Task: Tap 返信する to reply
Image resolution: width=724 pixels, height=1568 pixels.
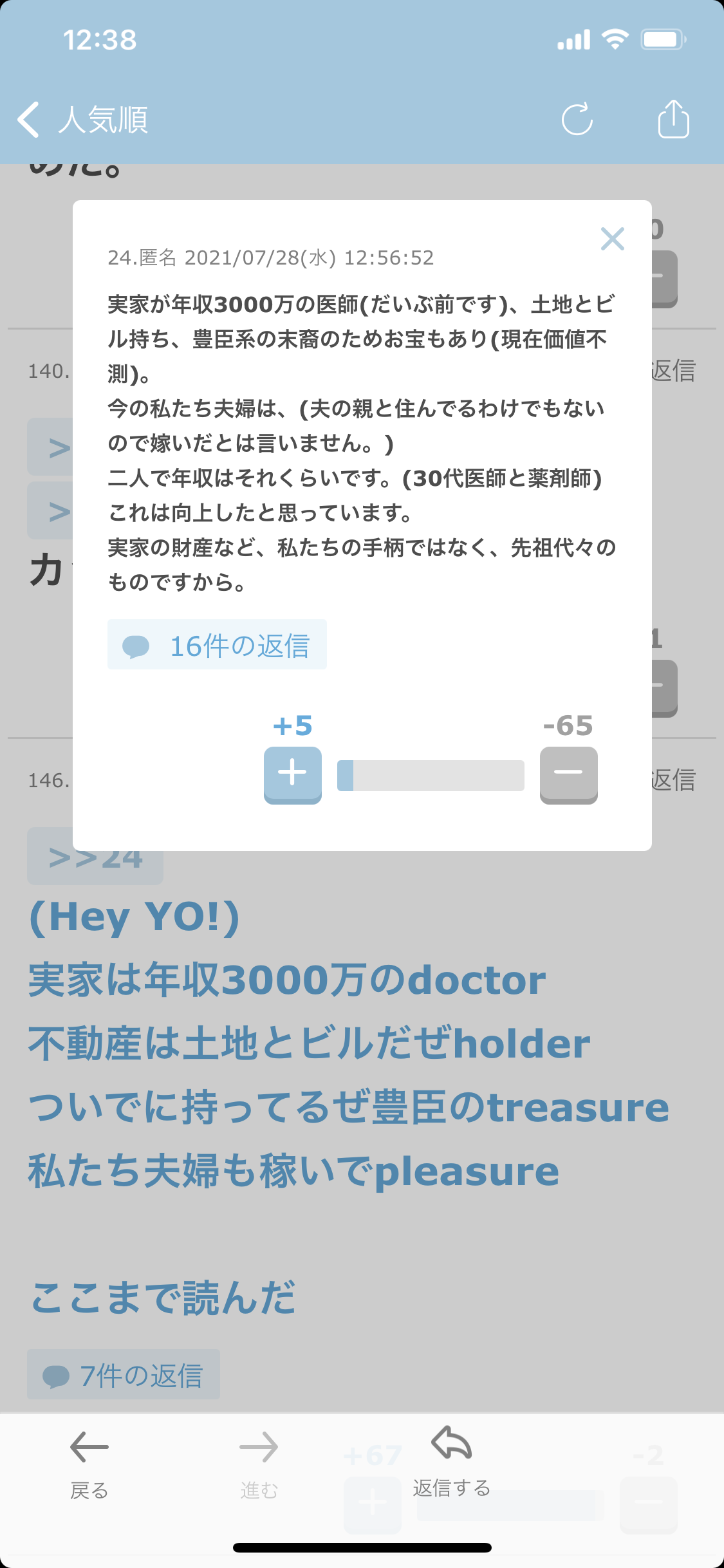Action: [452, 1461]
